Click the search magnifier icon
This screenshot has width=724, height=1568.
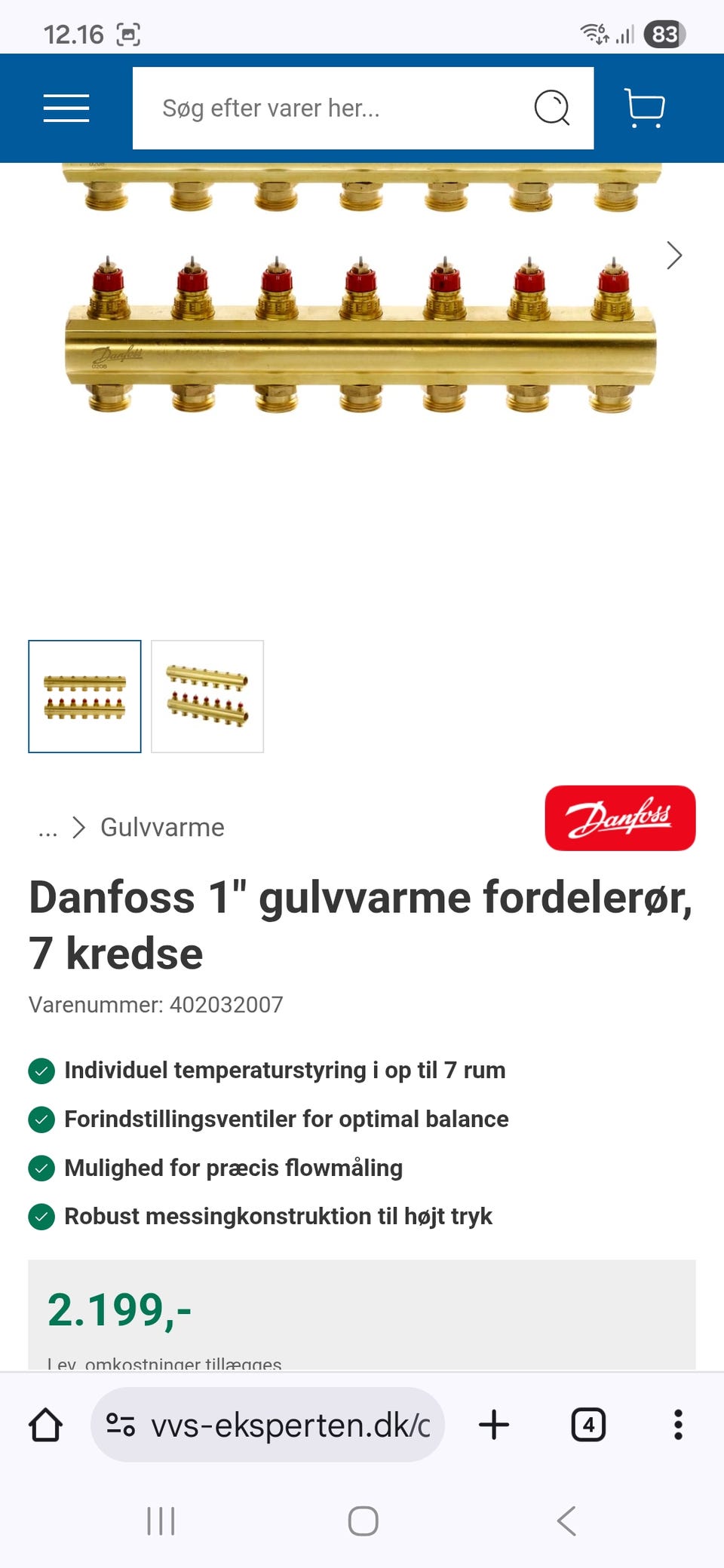[553, 108]
